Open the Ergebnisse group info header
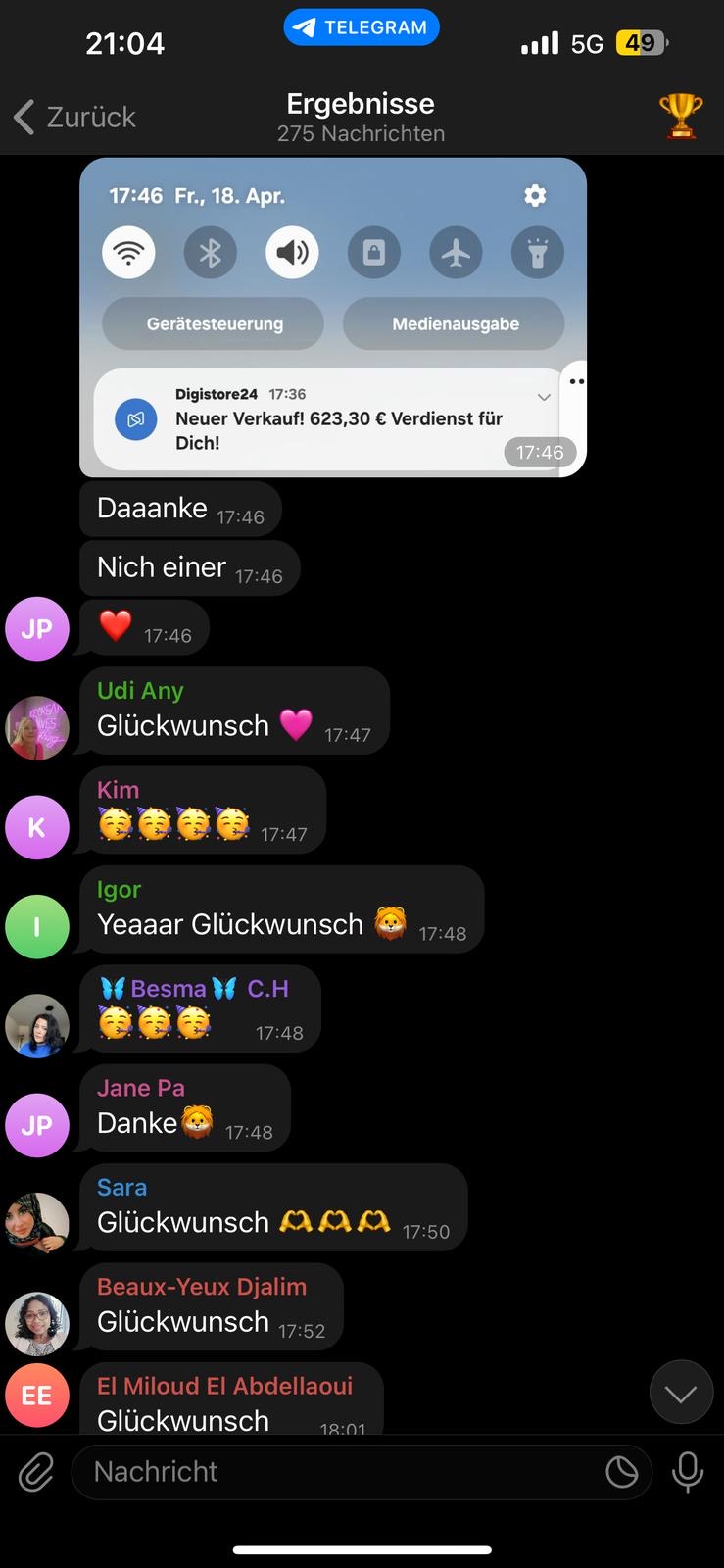 click(361, 117)
